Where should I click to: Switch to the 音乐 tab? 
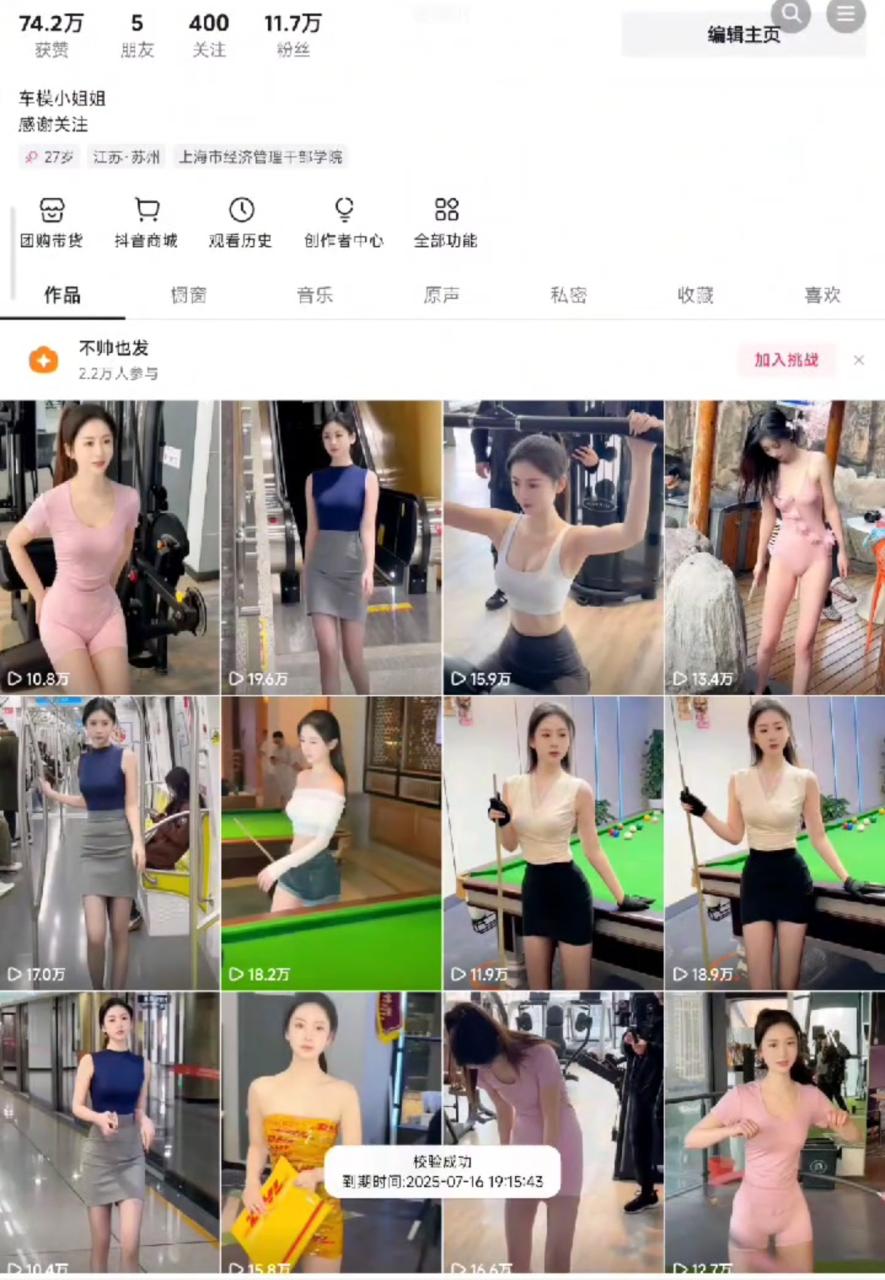point(314,295)
